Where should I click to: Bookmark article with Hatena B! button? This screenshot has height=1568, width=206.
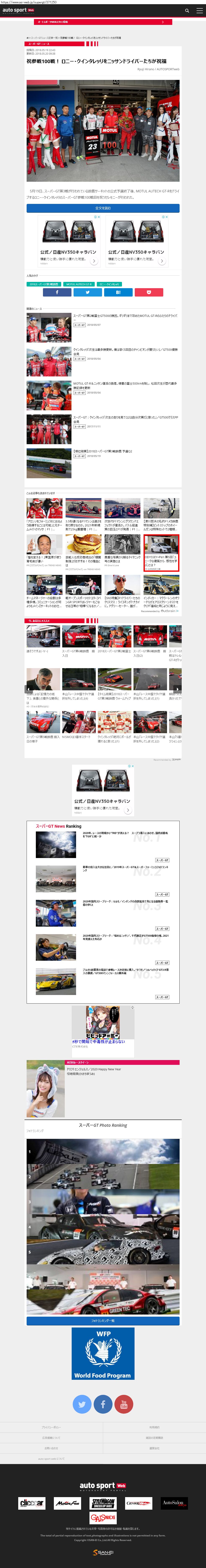(x=118, y=292)
